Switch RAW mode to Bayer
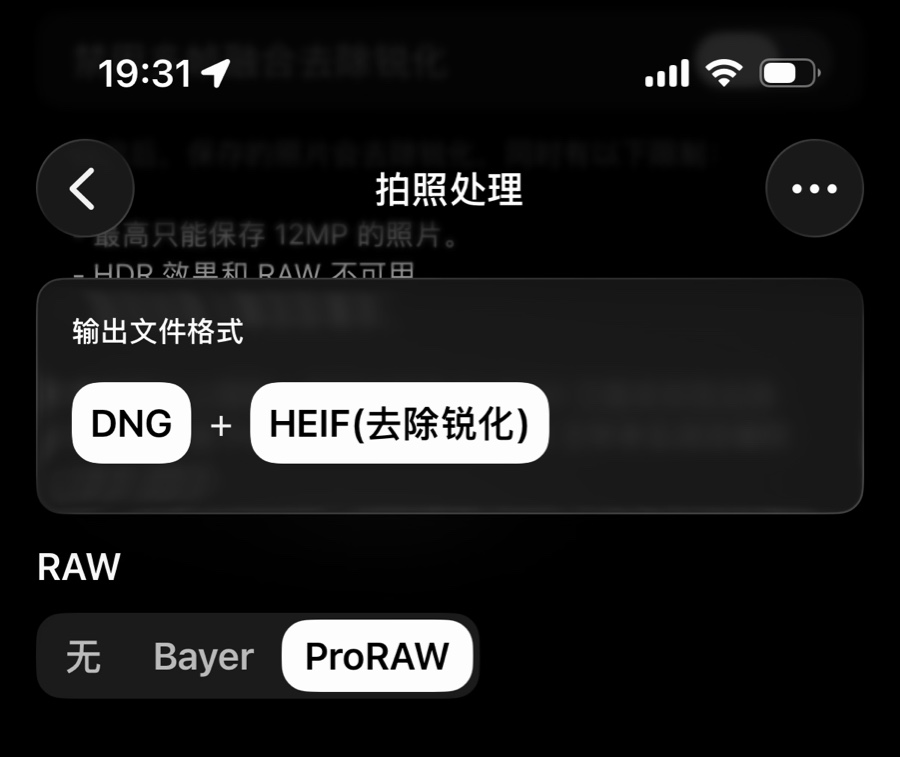This screenshot has height=757, width=900. point(203,657)
